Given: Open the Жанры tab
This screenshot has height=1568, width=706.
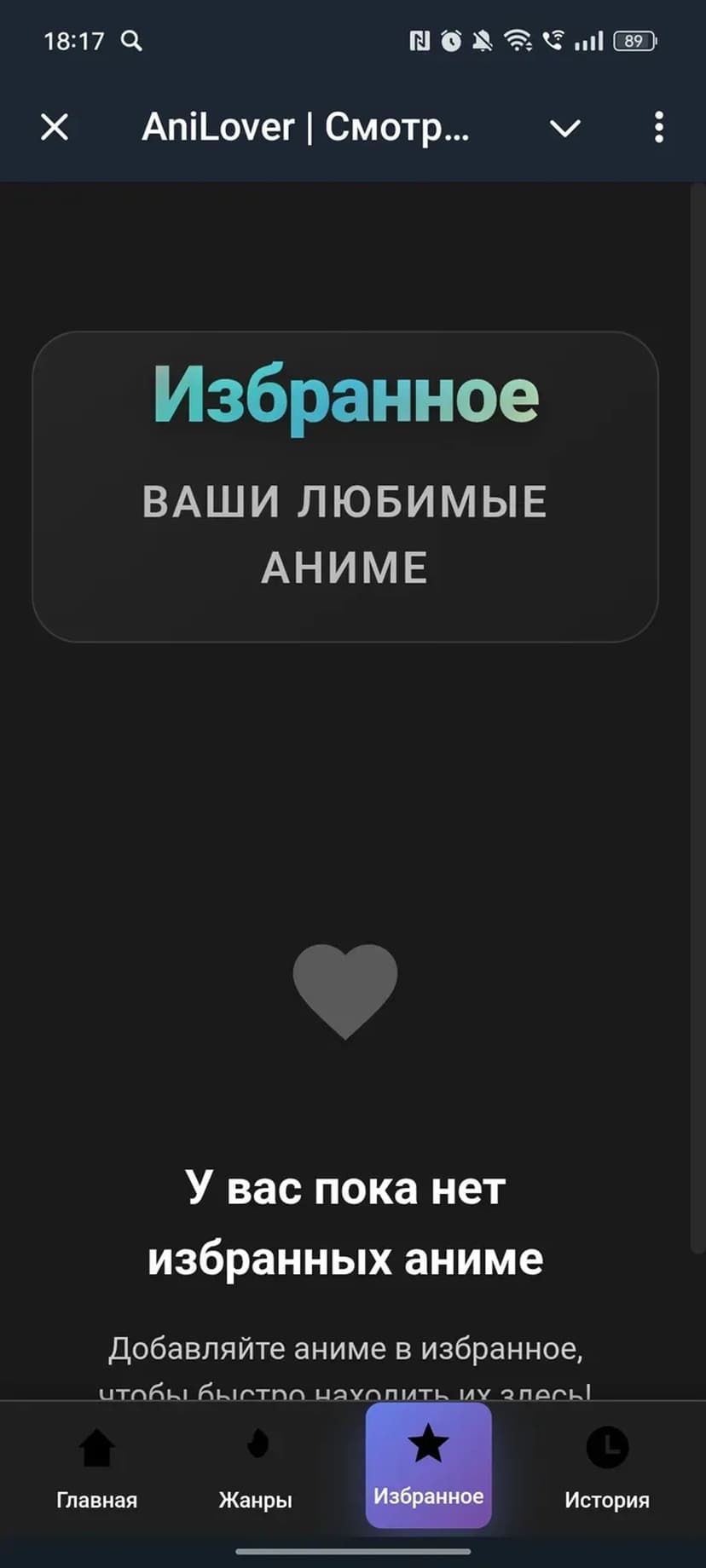Looking at the screenshot, I should [256, 1467].
